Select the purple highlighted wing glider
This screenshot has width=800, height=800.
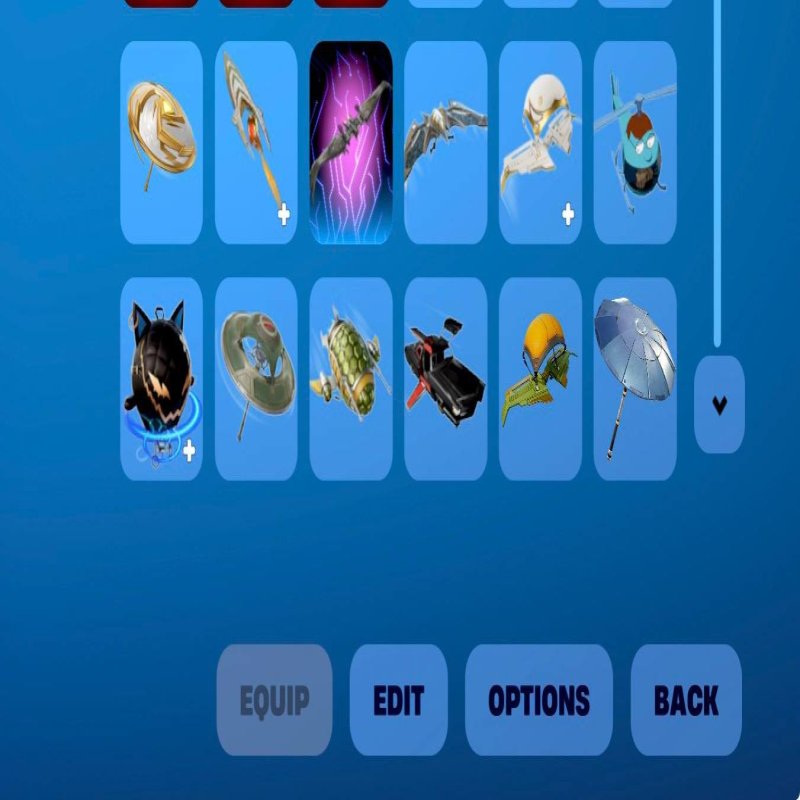[350, 142]
